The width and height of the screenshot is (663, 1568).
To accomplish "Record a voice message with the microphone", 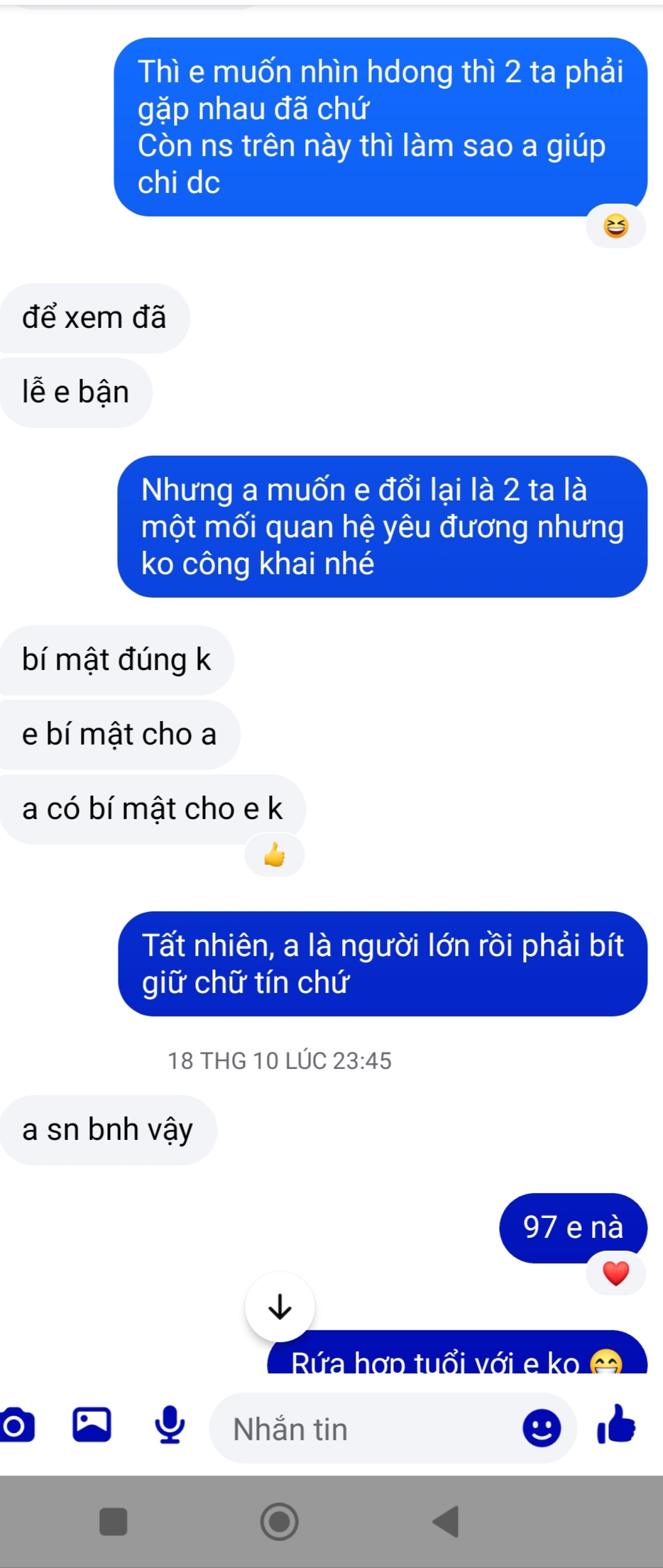I will (170, 1425).
